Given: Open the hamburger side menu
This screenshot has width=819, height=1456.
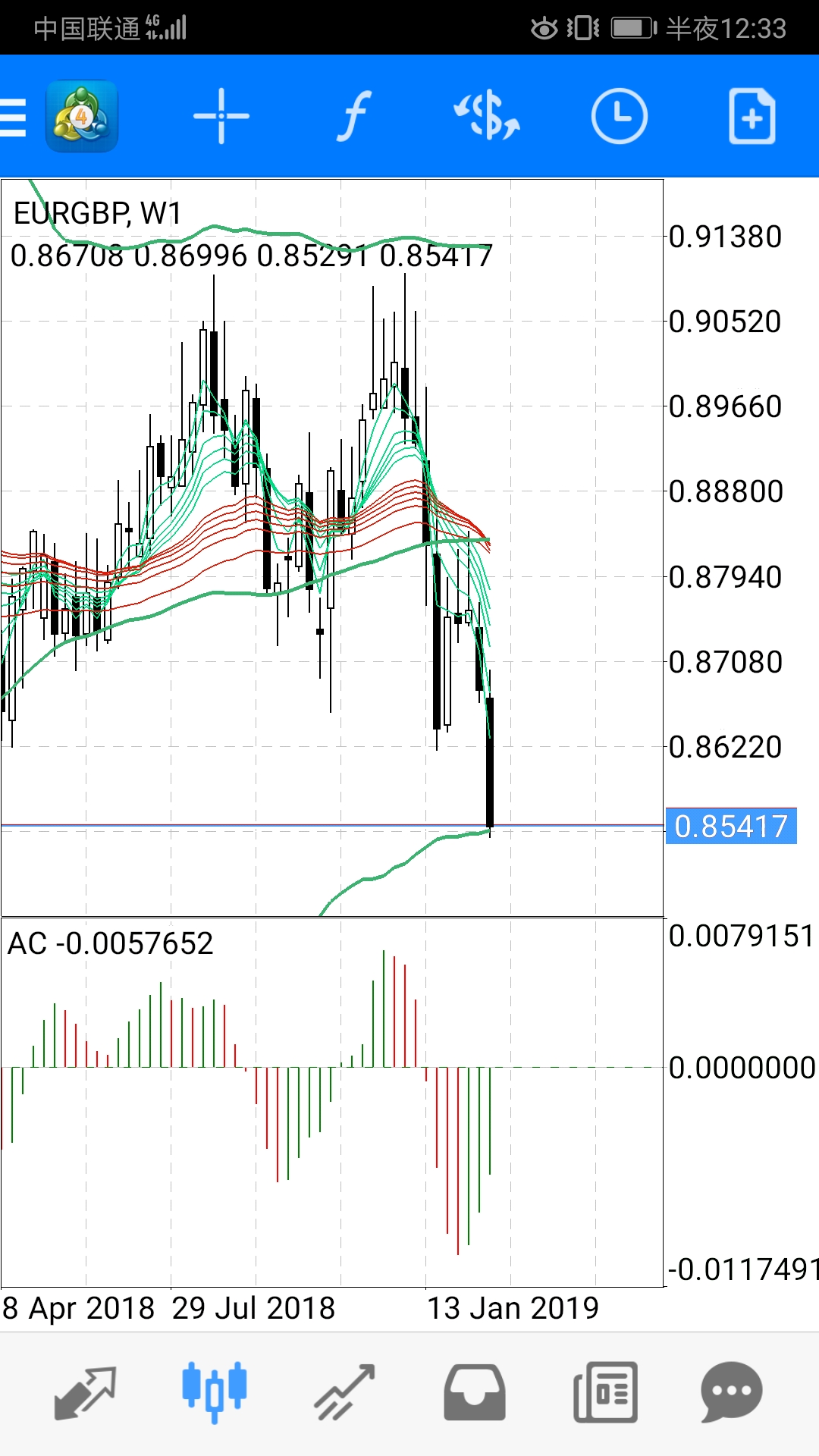Looking at the screenshot, I should [x=13, y=117].
